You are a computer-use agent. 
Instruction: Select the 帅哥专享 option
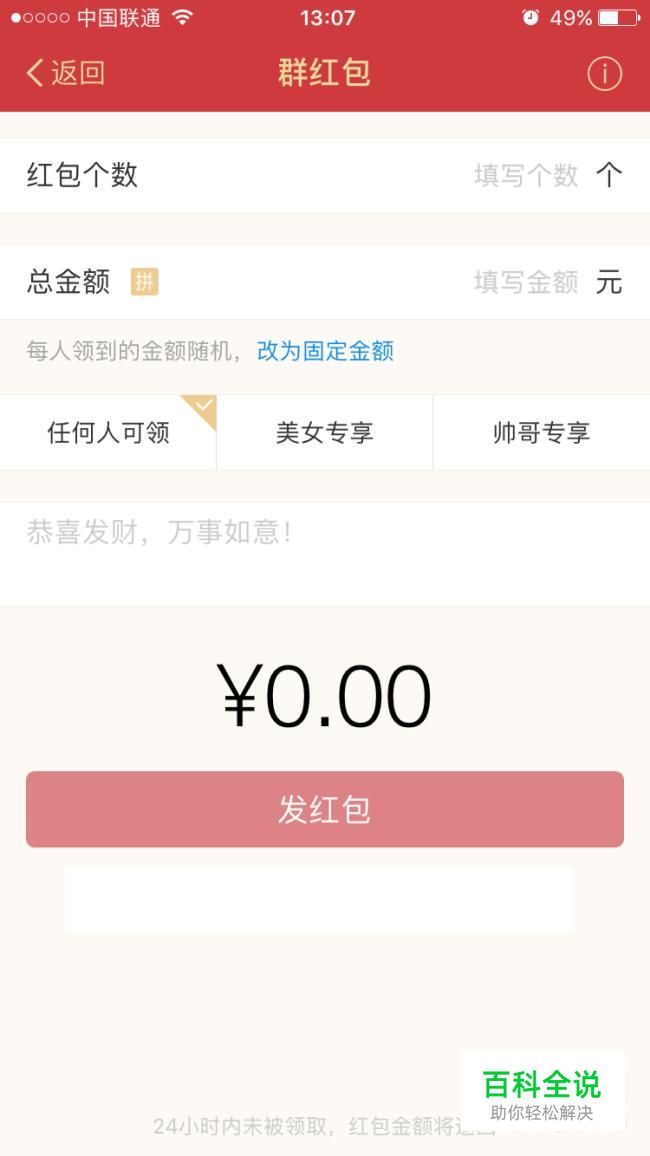click(542, 432)
